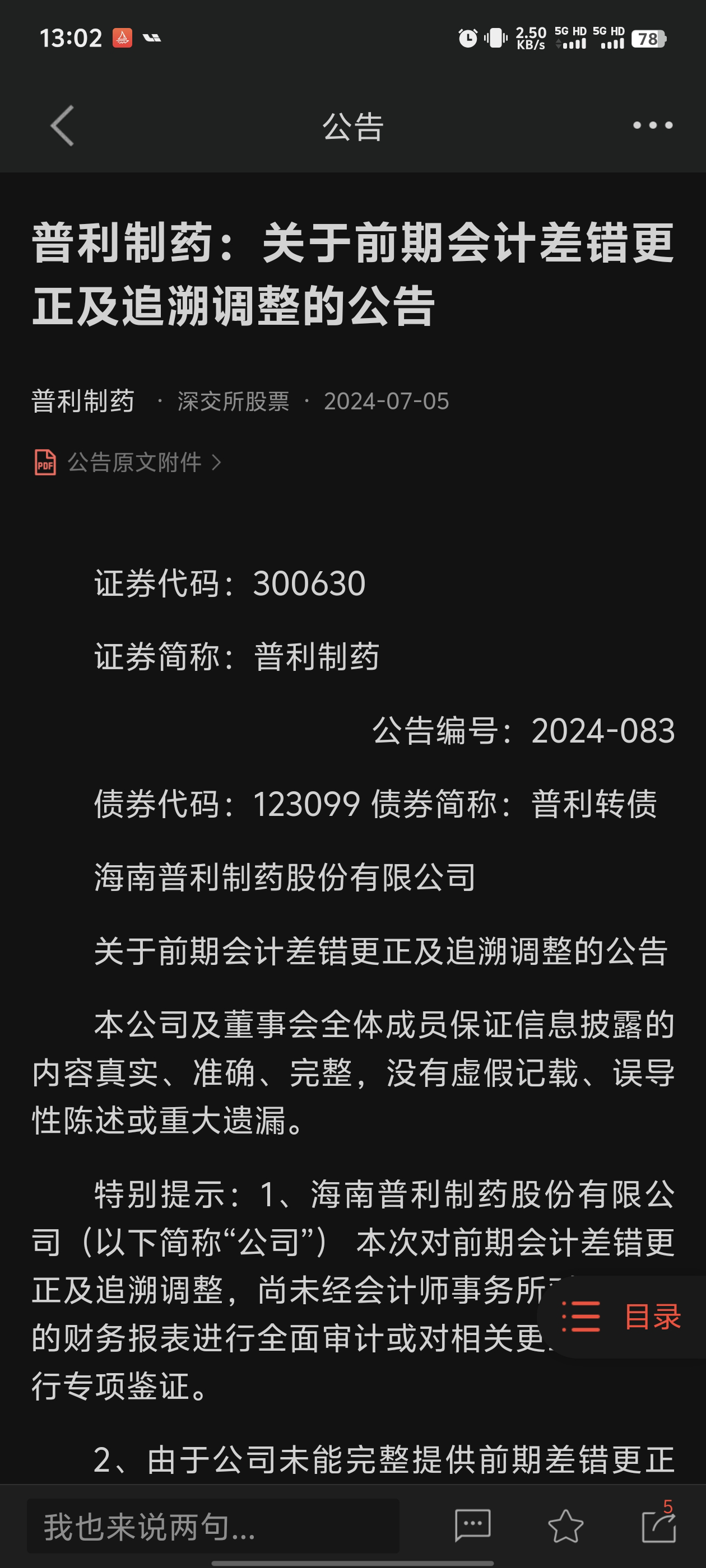Tap the 我也来说两句 comment field

pos(213,1527)
